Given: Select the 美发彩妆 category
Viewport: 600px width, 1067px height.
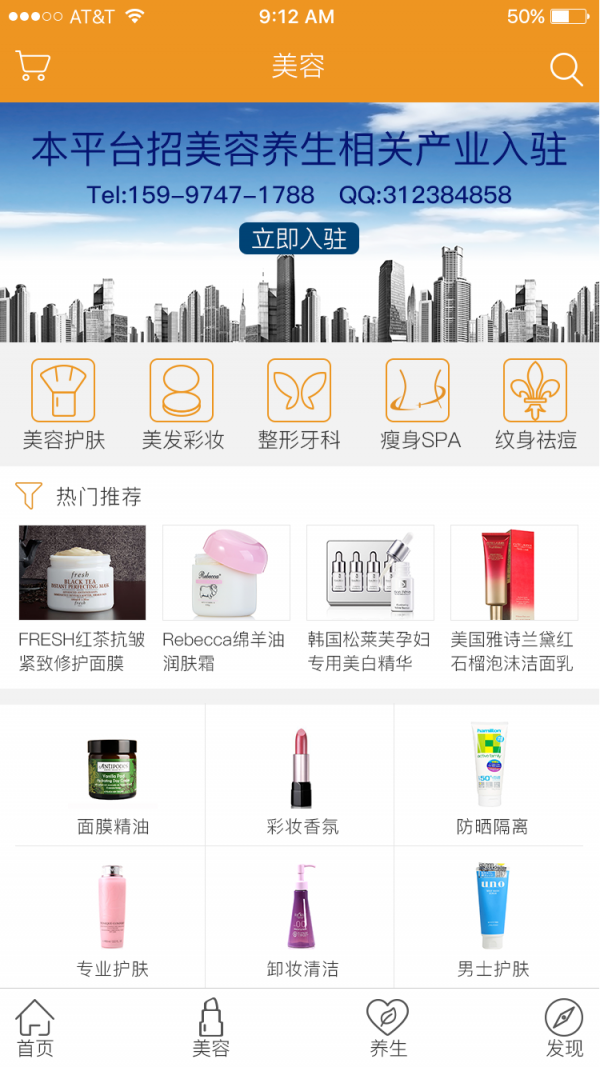Looking at the screenshot, I should [x=182, y=404].
